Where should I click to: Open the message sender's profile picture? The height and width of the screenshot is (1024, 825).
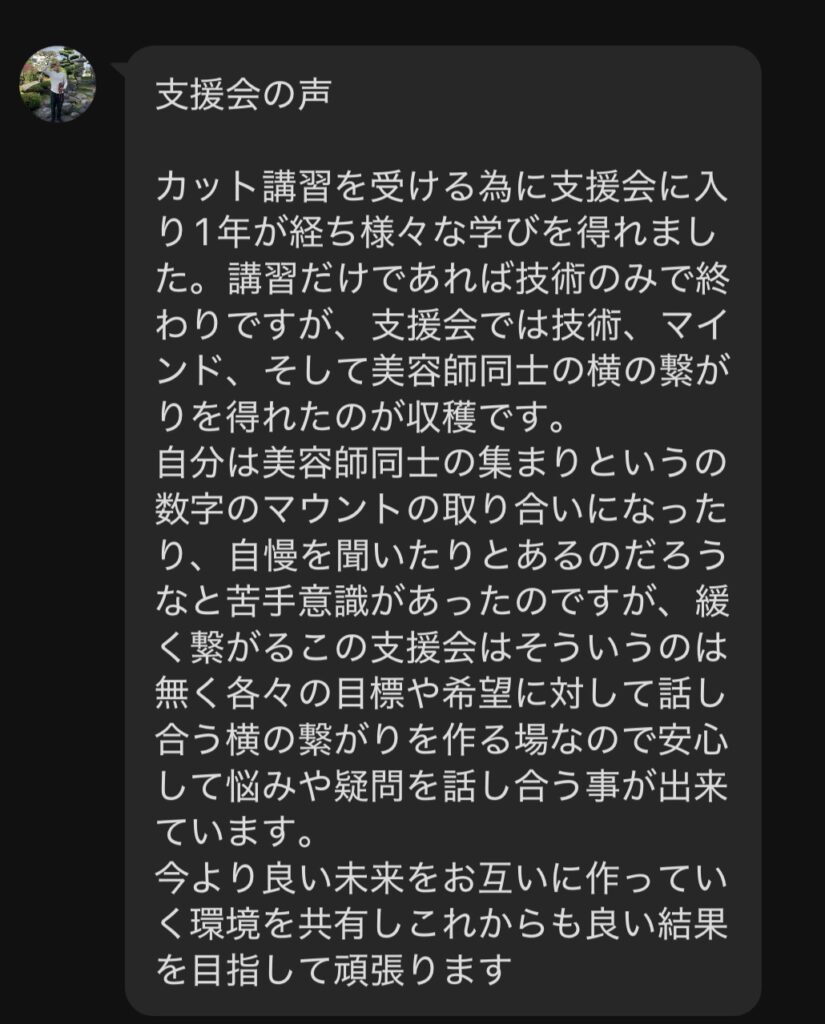[x=58, y=84]
